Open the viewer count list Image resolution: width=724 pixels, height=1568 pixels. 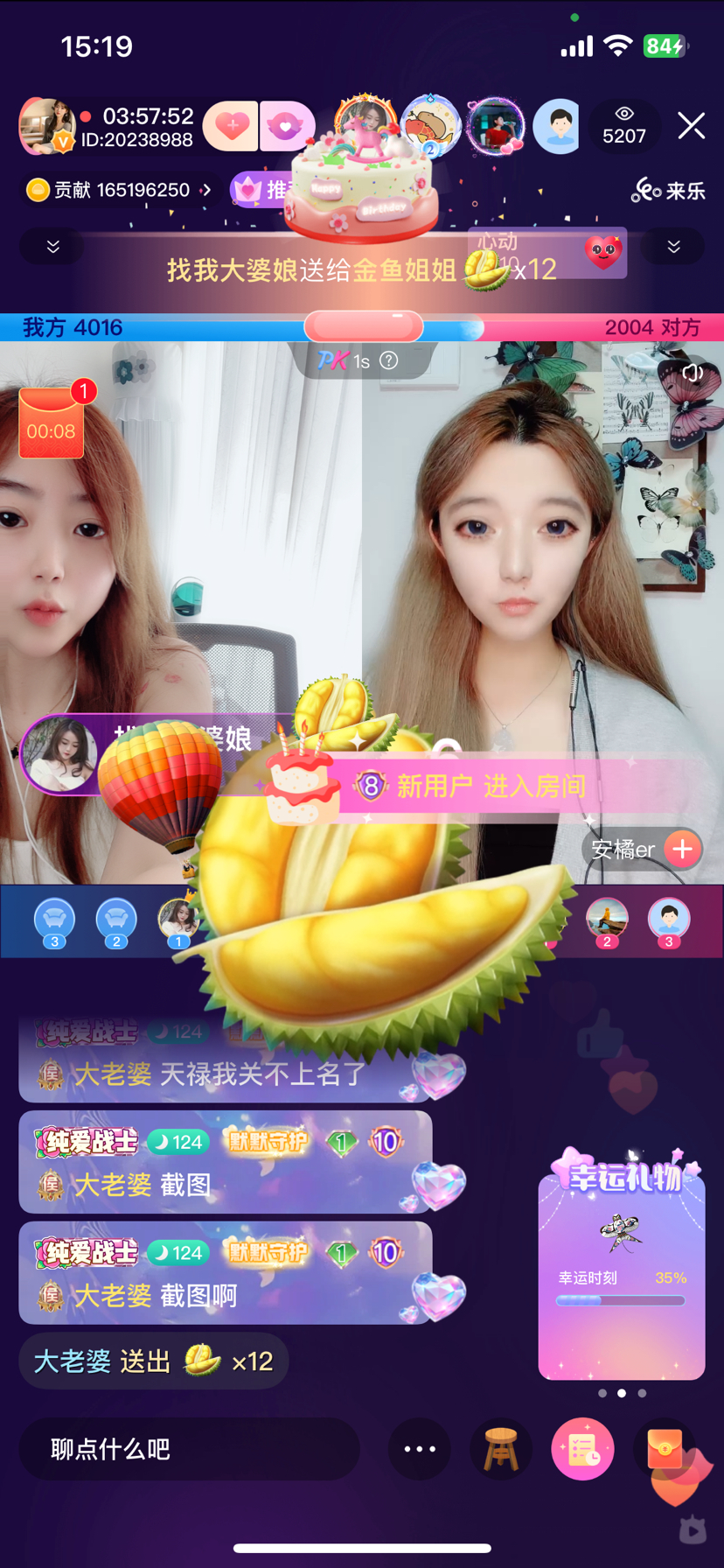[623, 126]
